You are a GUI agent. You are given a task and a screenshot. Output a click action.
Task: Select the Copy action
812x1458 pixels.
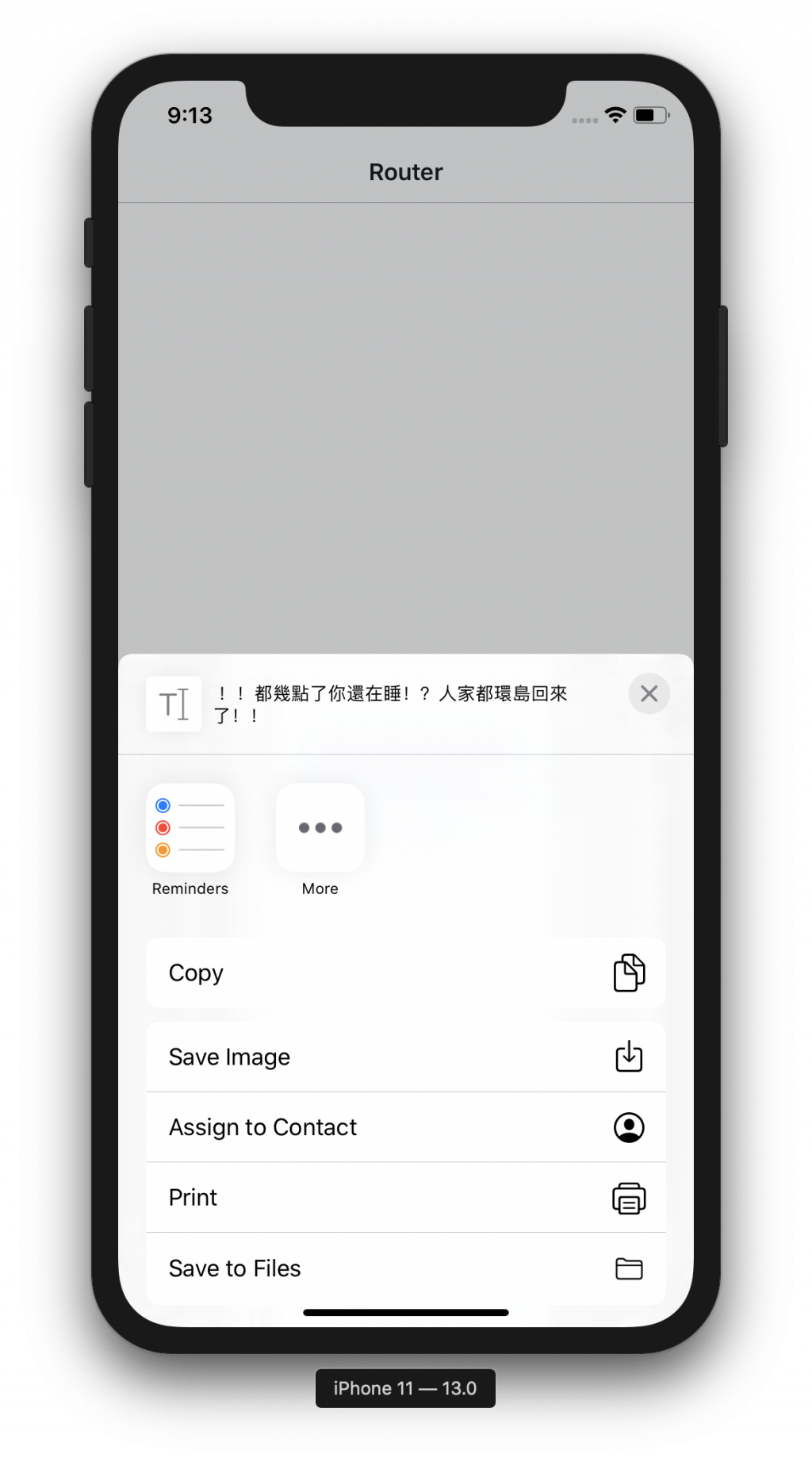click(405, 973)
